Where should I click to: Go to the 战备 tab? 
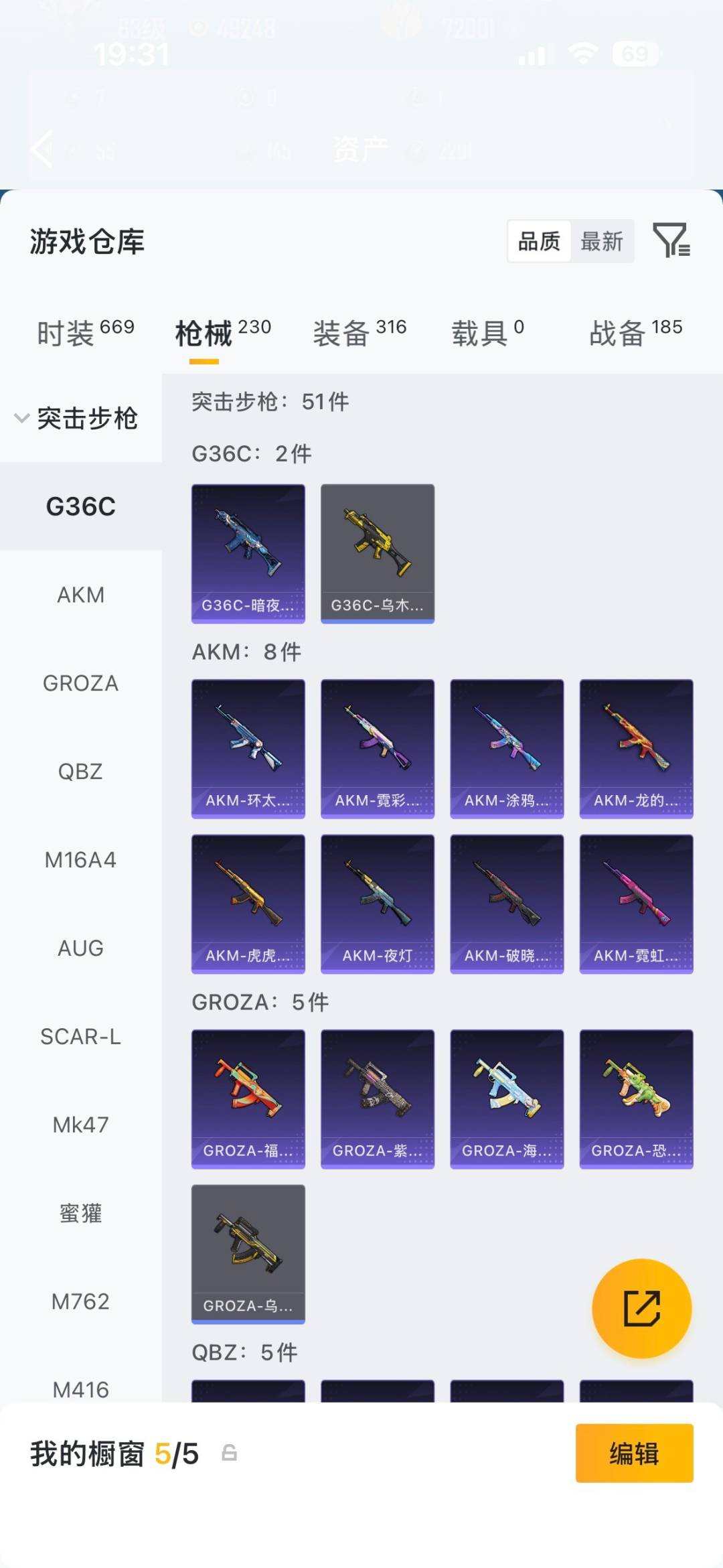click(x=635, y=333)
